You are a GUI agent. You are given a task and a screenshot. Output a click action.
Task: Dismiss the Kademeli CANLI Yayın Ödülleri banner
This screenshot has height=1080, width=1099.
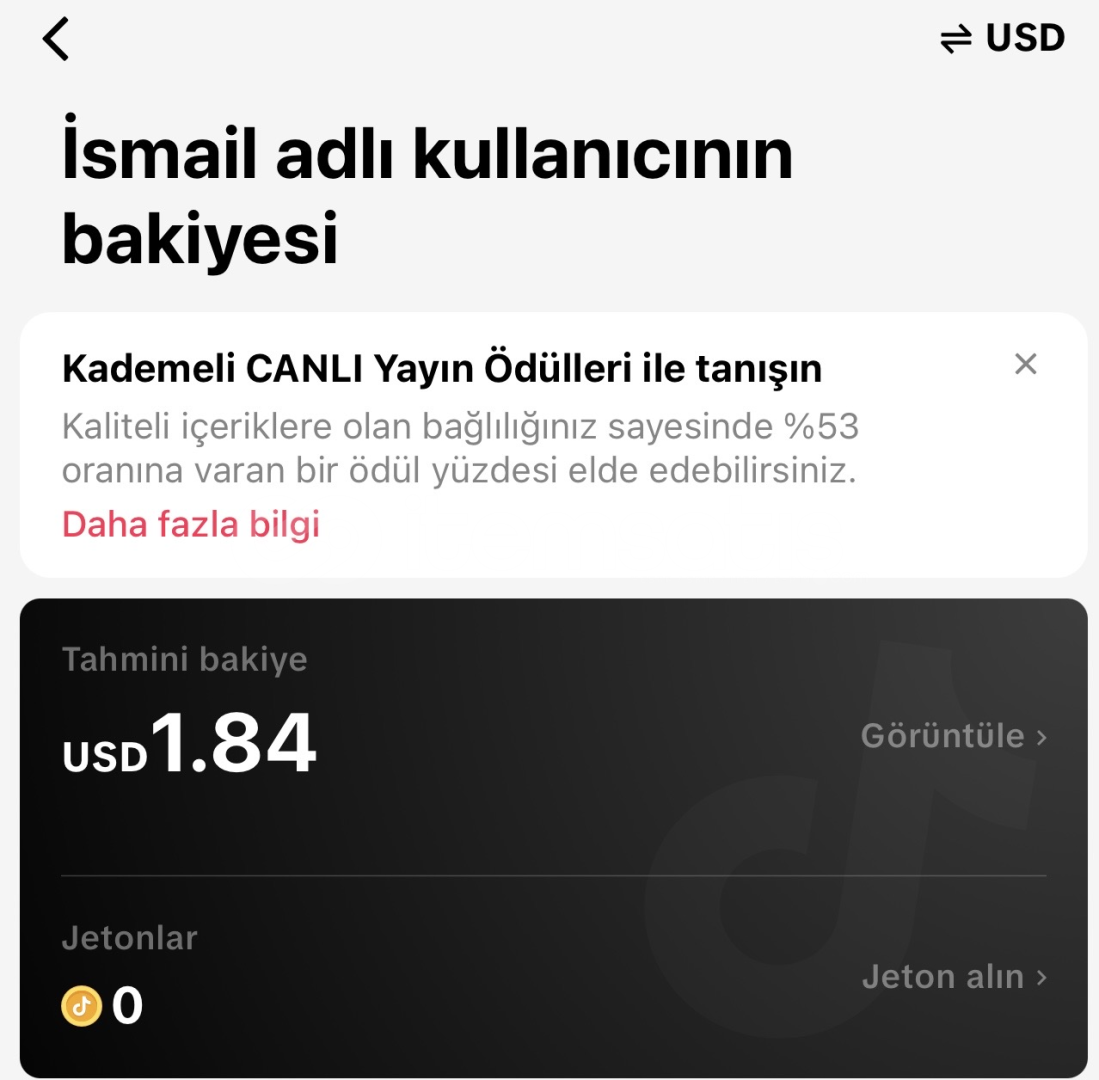1025,364
